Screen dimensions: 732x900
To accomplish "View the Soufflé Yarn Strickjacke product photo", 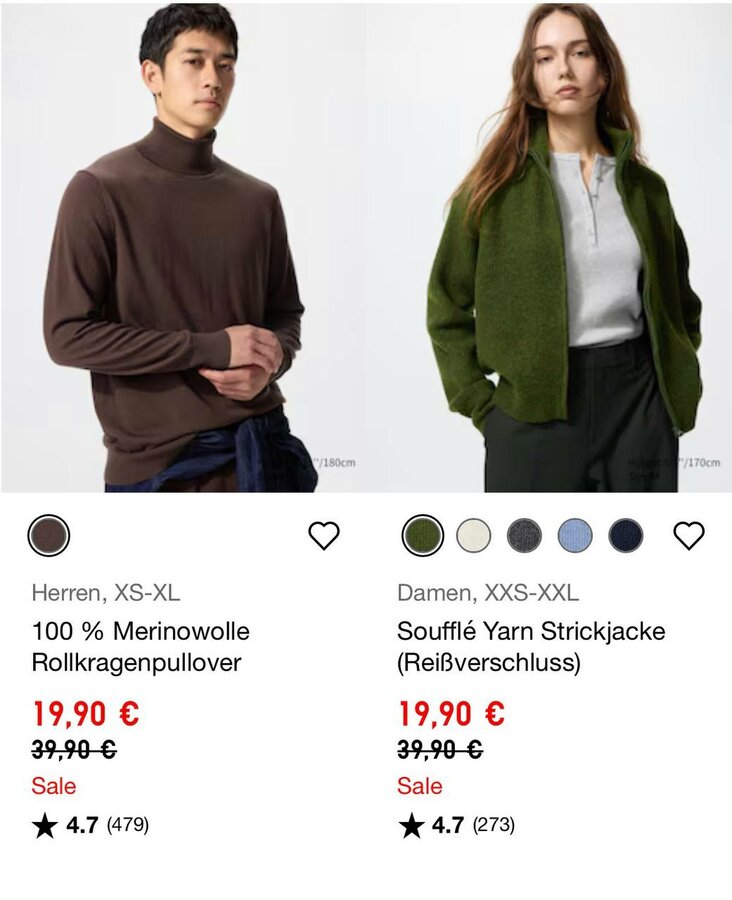I will (x=549, y=248).
